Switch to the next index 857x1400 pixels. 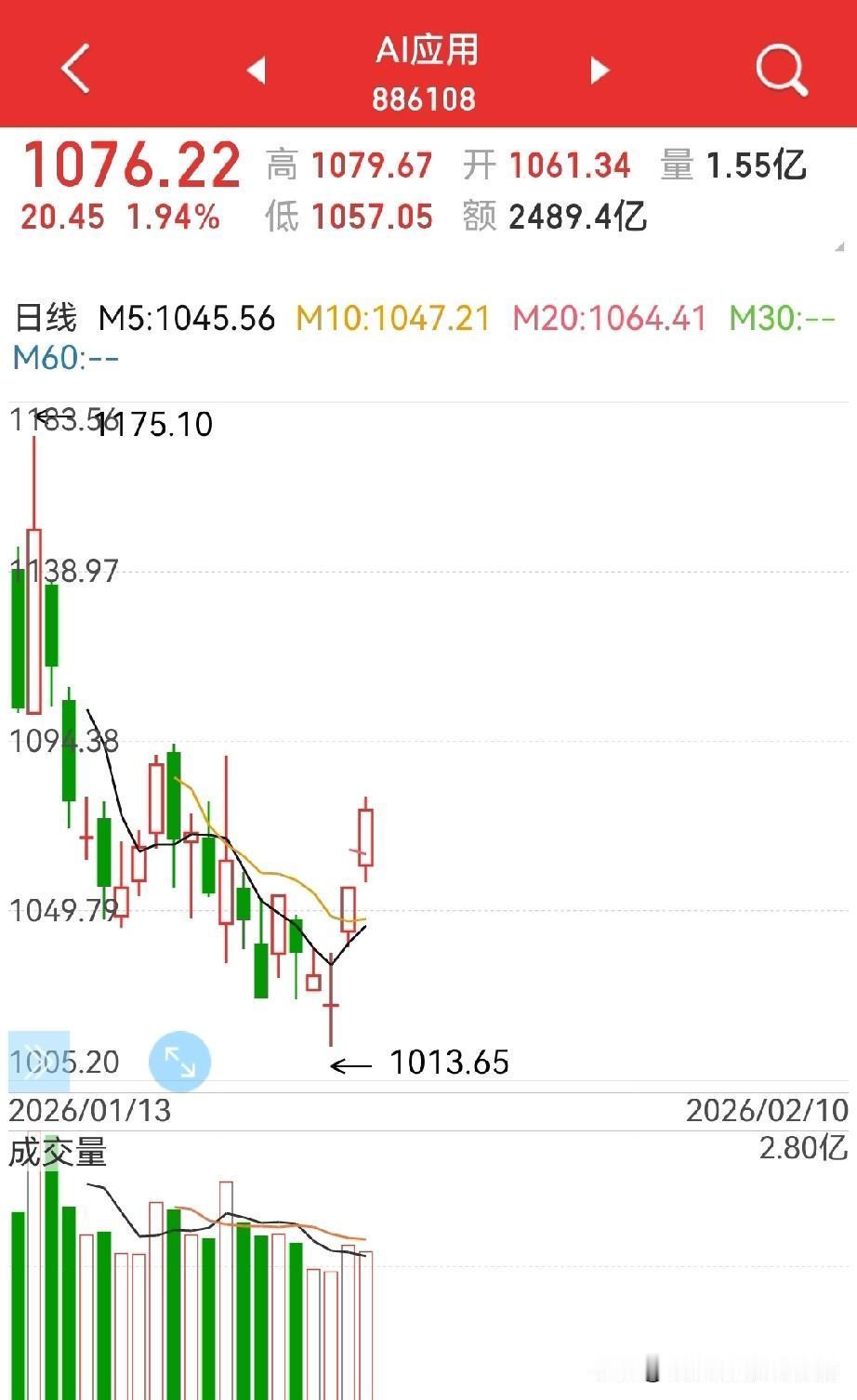600,70
